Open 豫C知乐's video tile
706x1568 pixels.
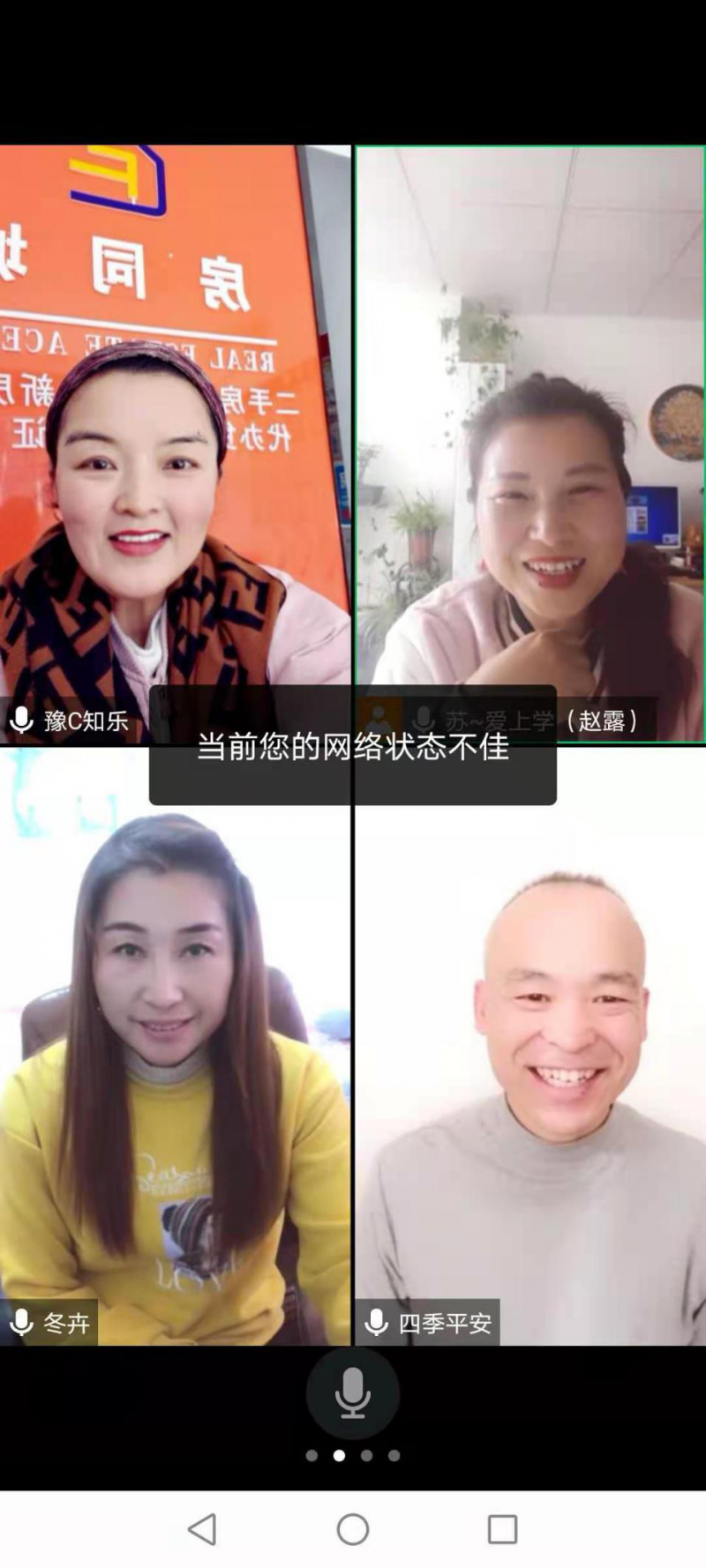click(175, 441)
